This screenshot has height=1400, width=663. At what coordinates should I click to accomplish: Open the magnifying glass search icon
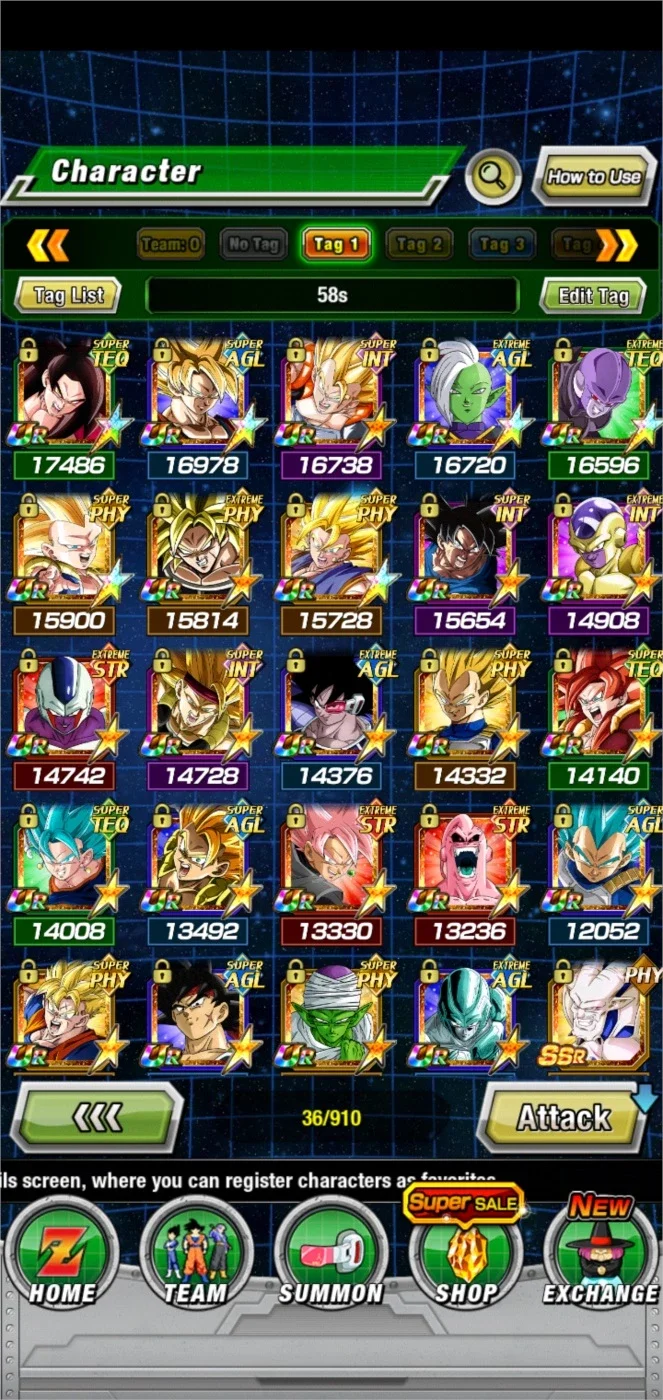coord(493,177)
